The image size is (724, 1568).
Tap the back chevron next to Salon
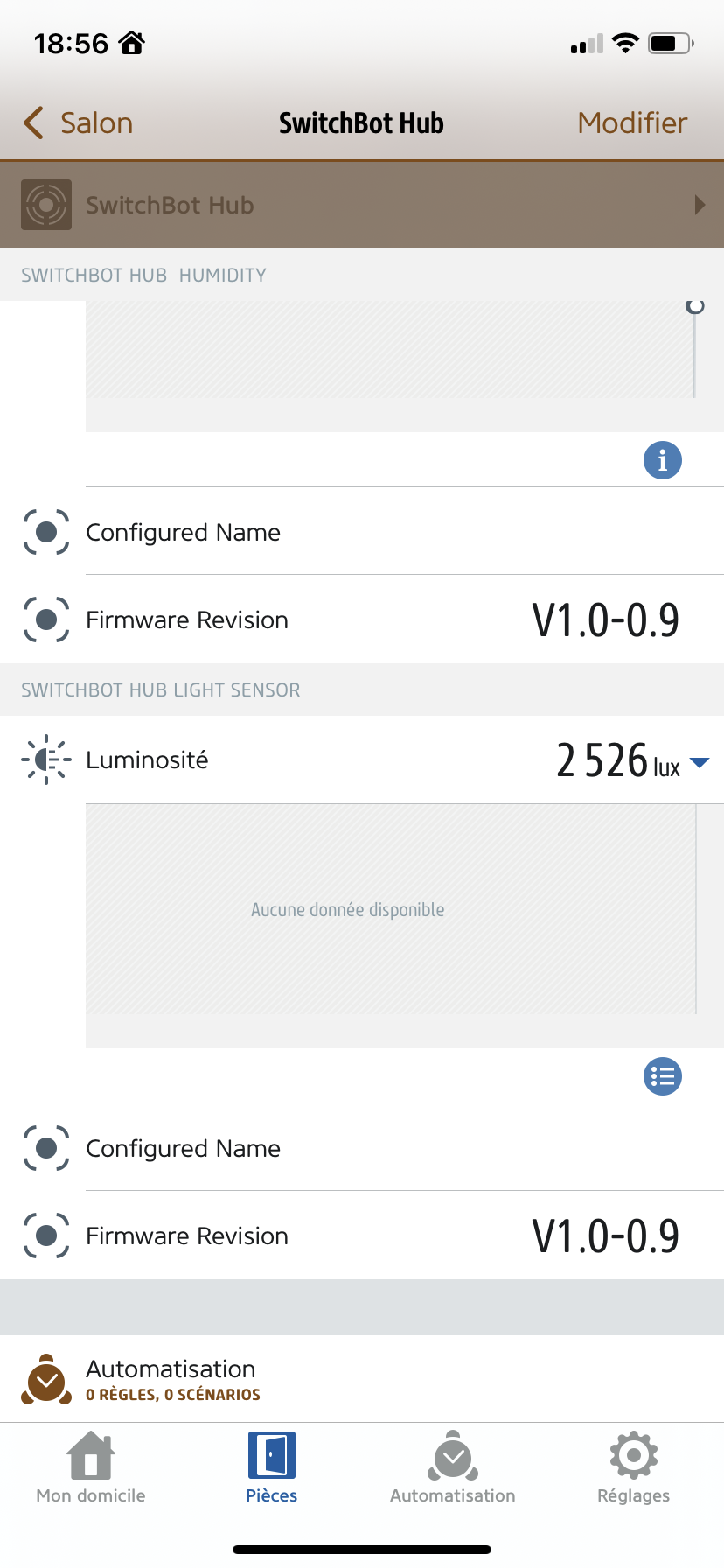coord(32,122)
